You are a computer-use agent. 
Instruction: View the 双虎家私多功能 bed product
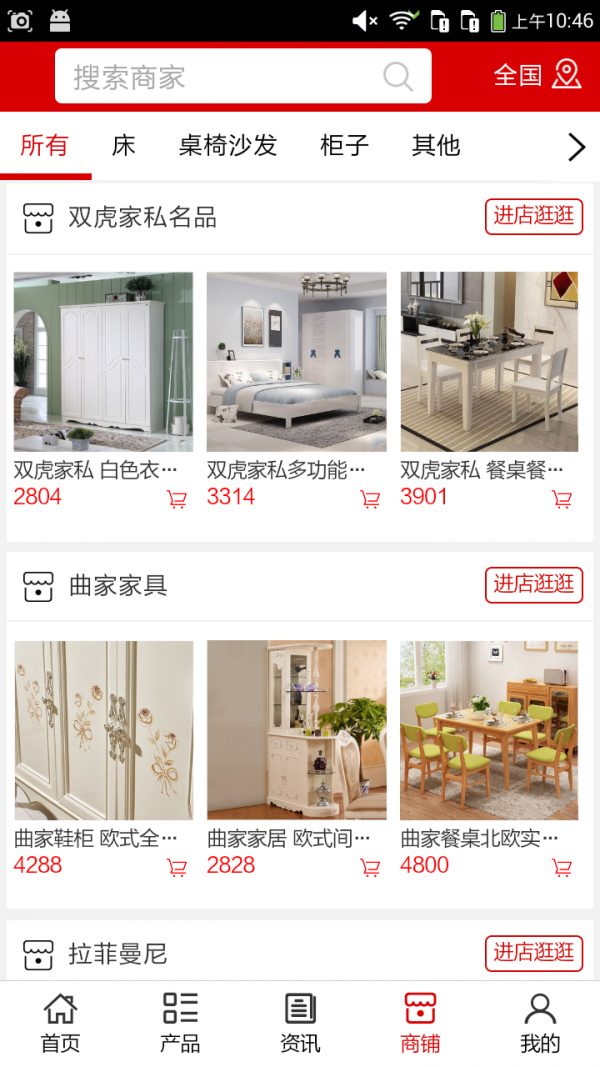point(296,362)
